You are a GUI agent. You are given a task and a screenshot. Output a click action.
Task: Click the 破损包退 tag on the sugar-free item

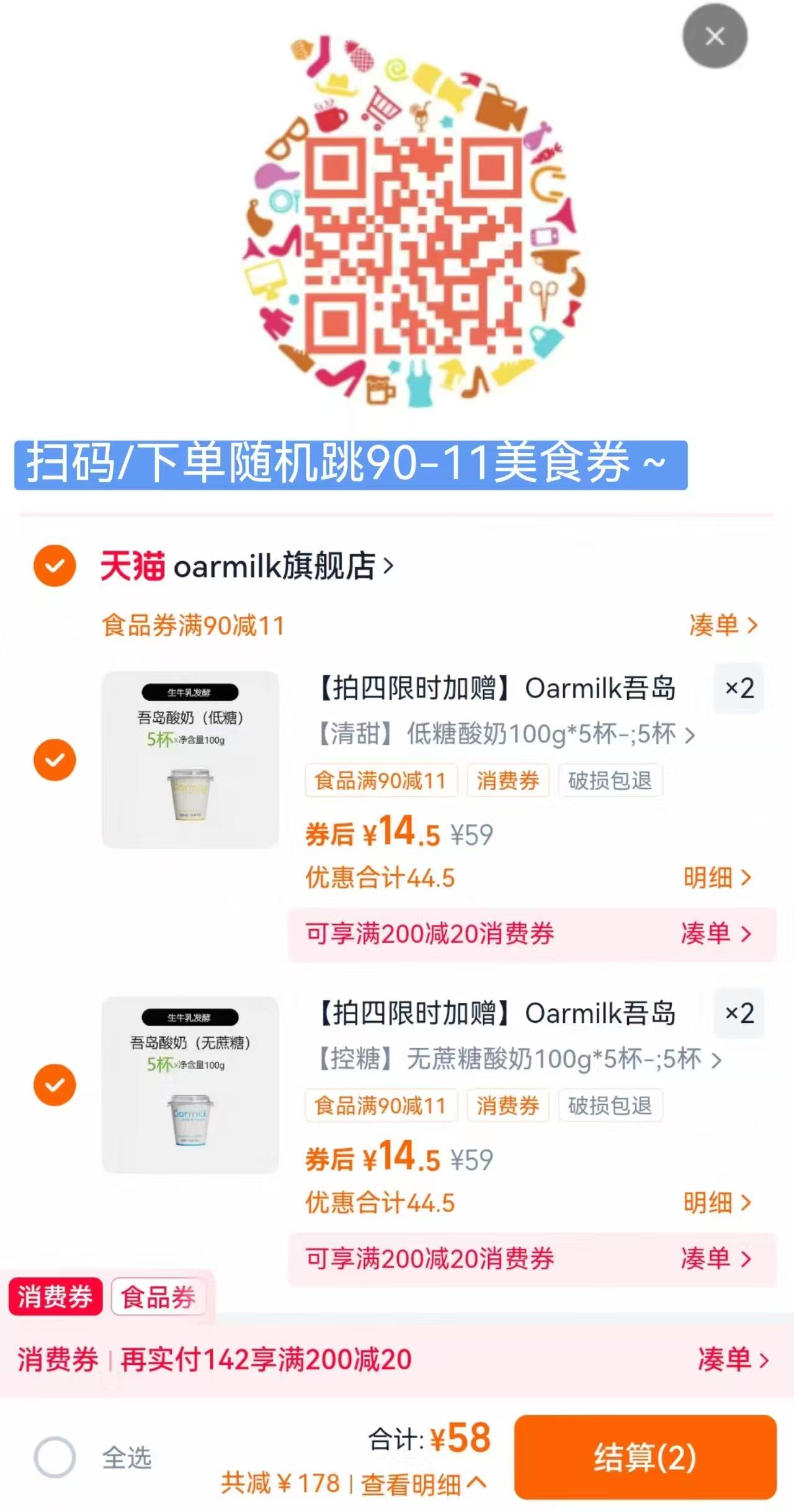click(610, 1105)
